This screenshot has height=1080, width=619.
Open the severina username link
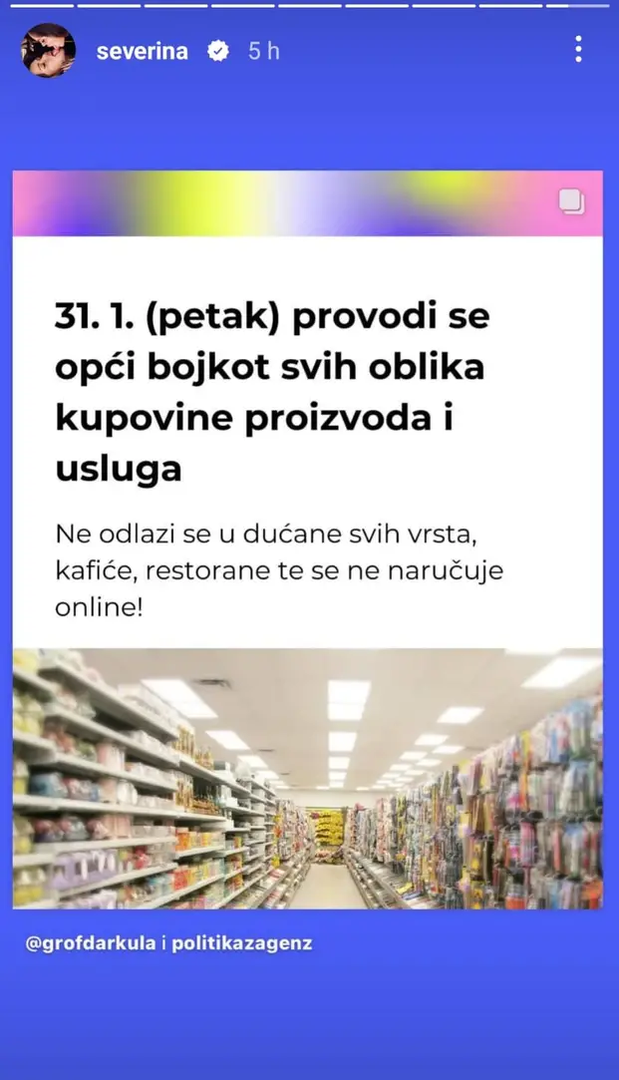pos(141,51)
